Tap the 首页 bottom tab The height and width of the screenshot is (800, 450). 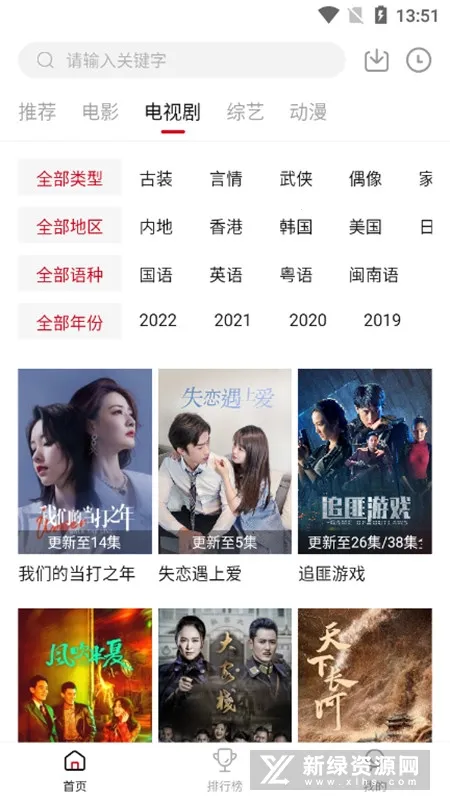(x=75, y=770)
